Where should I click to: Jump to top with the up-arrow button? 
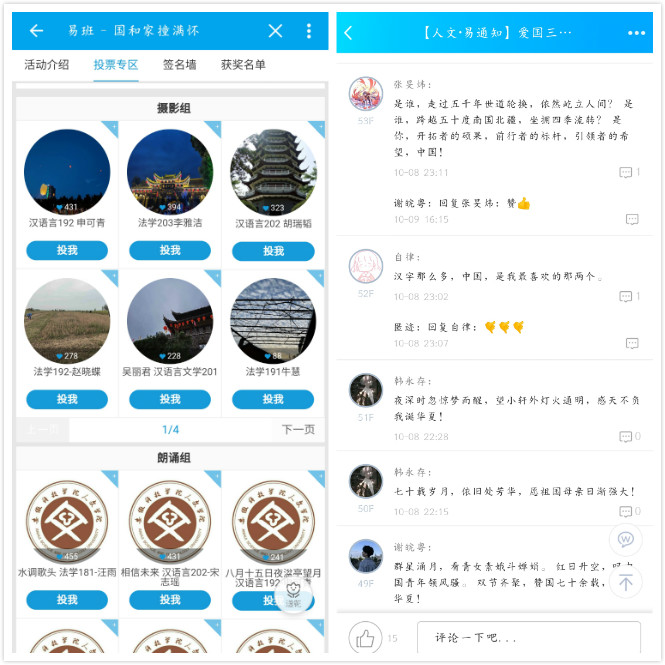pyautogui.click(x=626, y=583)
